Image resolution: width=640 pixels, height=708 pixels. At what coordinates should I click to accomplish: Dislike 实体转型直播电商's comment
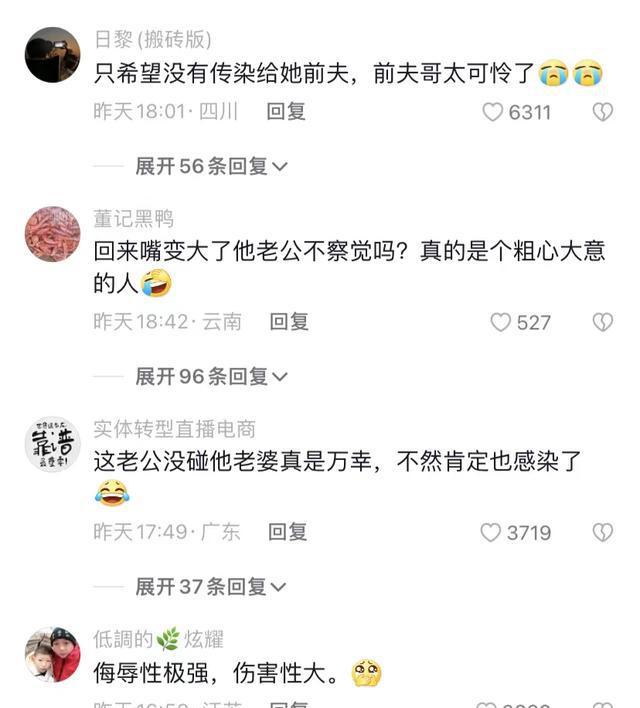pos(602,533)
